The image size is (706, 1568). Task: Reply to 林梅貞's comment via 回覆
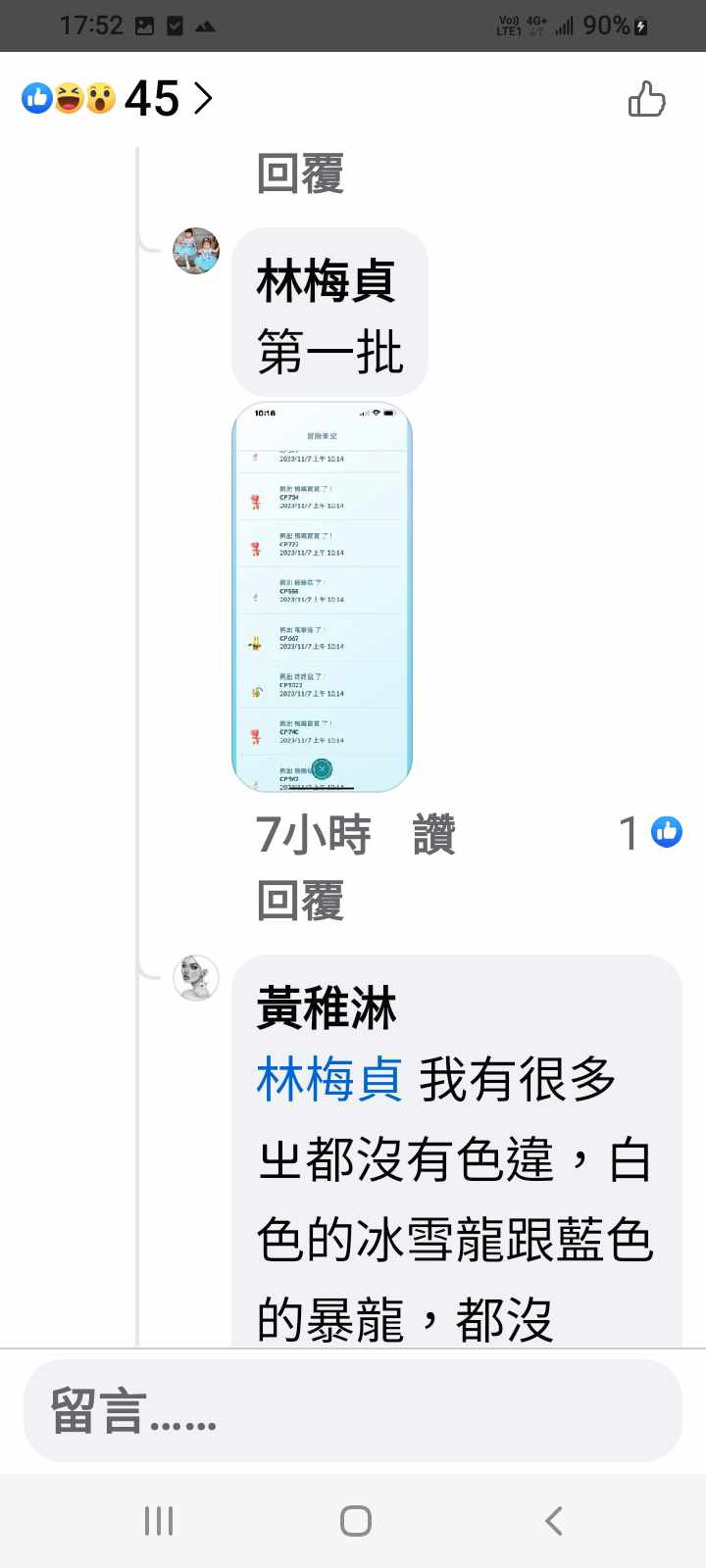point(300,900)
